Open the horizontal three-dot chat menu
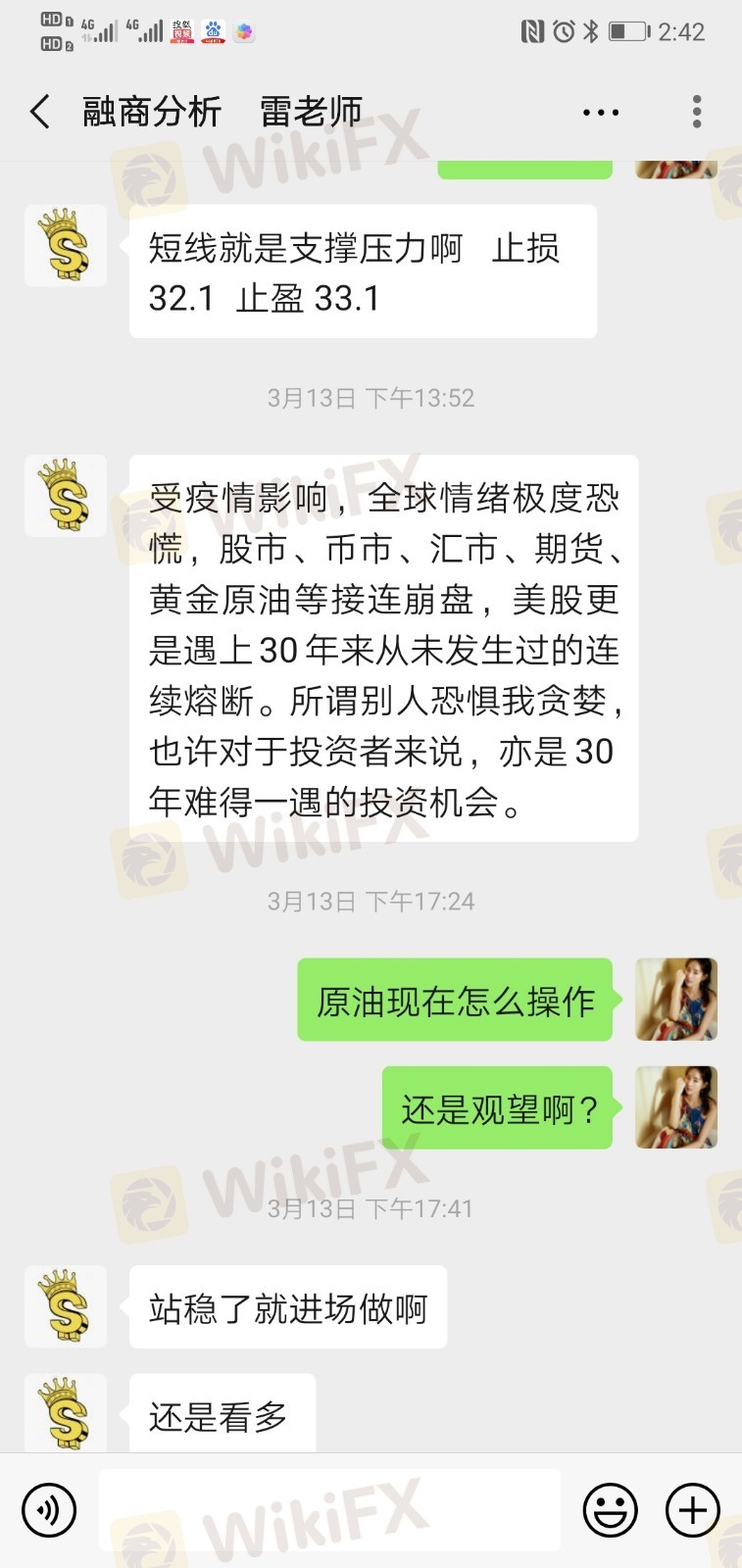 (600, 113)
